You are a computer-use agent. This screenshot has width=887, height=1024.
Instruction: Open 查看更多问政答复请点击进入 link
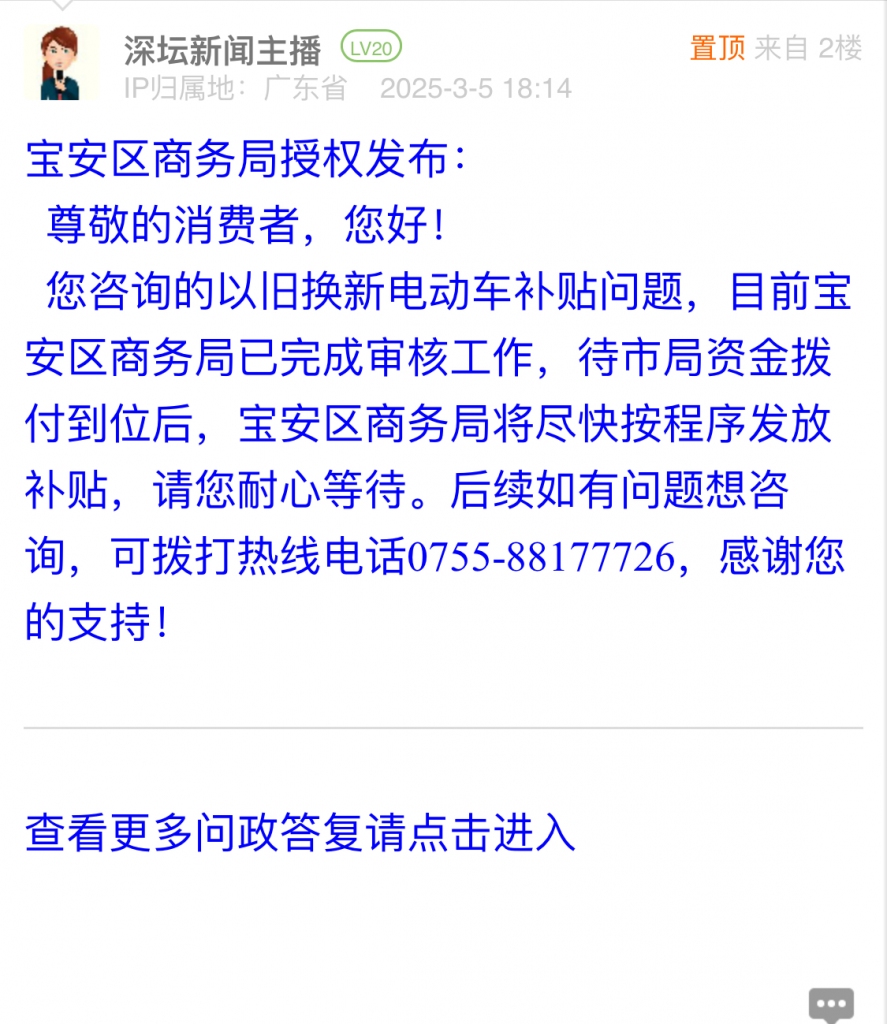[300, 832]
